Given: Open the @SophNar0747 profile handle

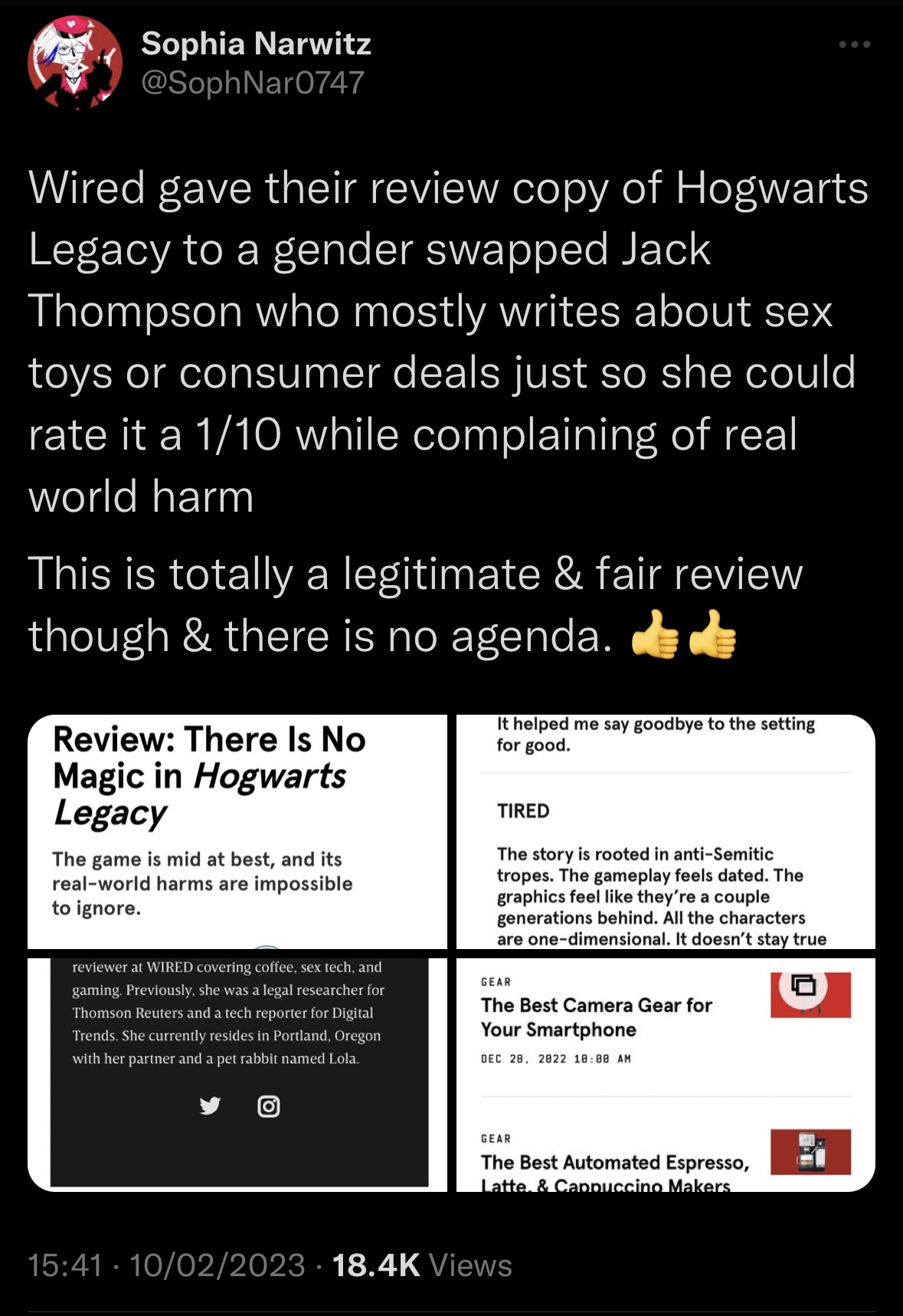Looking at the screenshot, I should pyautogui.click(x=253, y=83).
